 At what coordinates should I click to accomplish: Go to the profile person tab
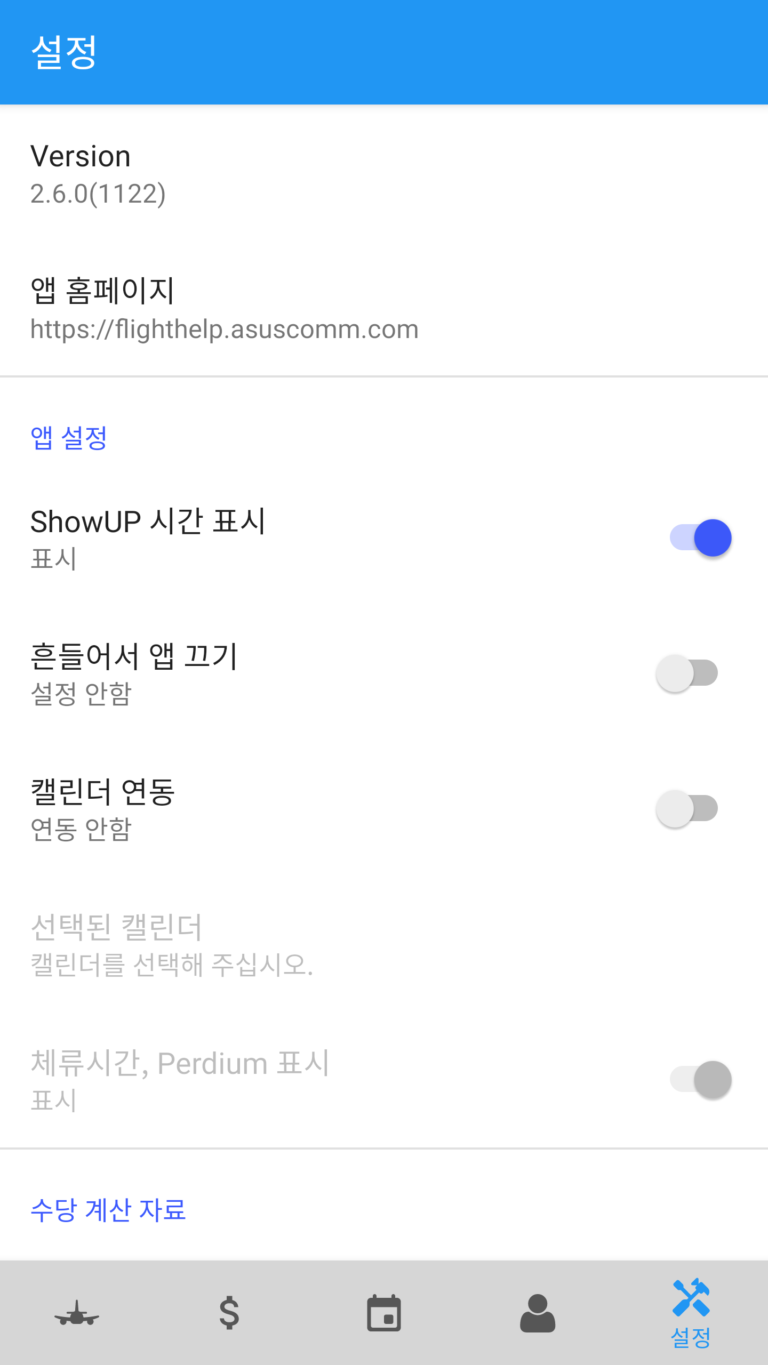pyautogui.click(x=537, y=1313)
